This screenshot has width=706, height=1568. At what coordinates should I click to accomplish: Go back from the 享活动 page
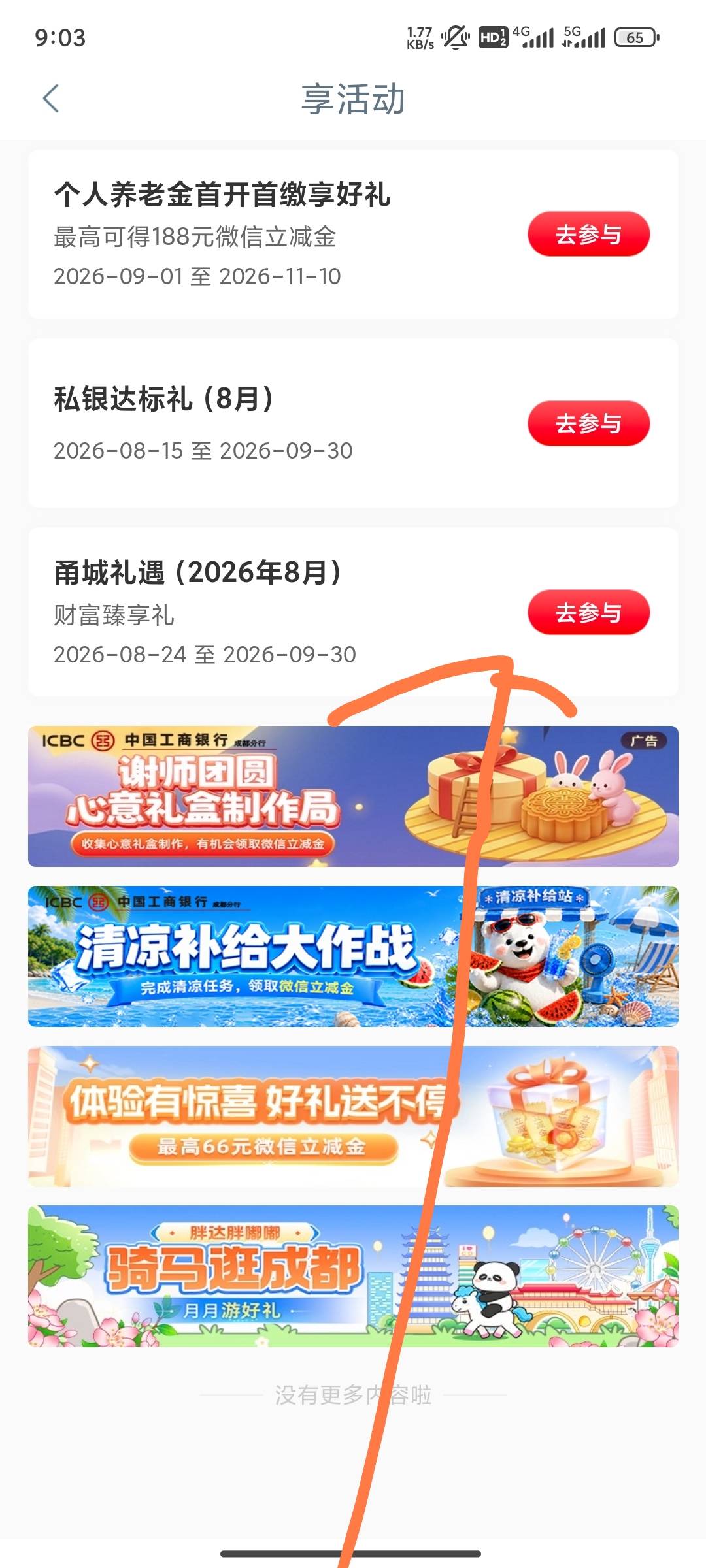pos(51,99)
